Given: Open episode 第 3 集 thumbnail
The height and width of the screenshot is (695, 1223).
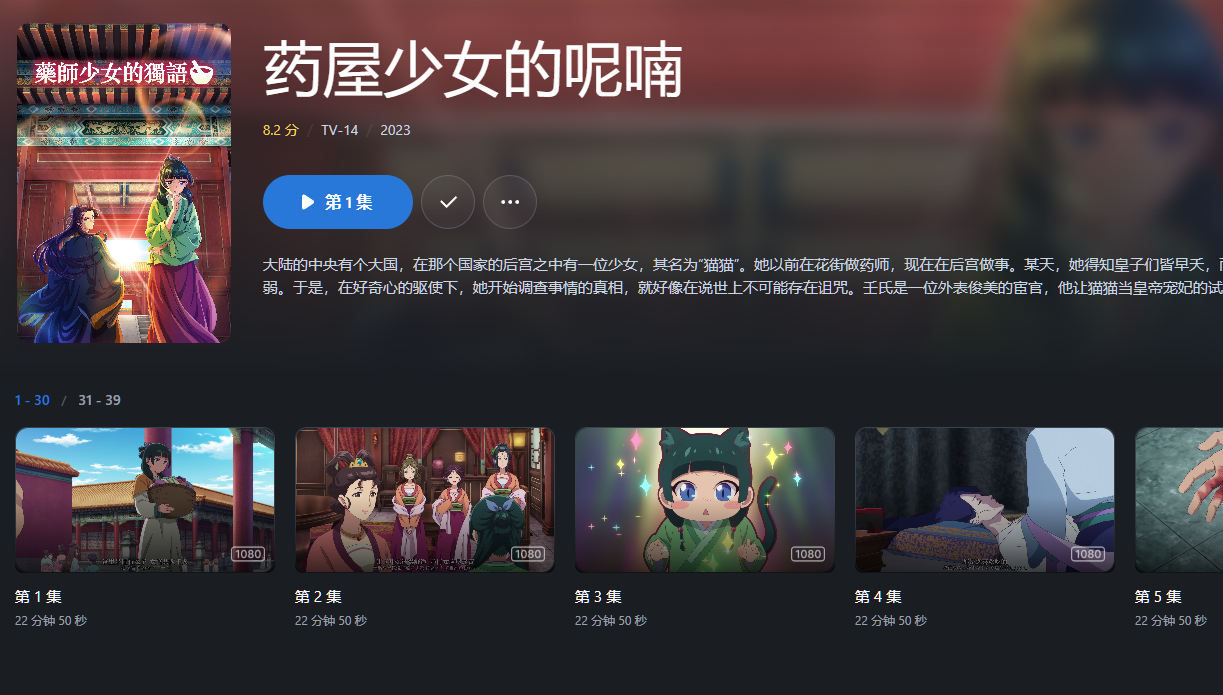Looking at the screenshot, I should 705,500.
